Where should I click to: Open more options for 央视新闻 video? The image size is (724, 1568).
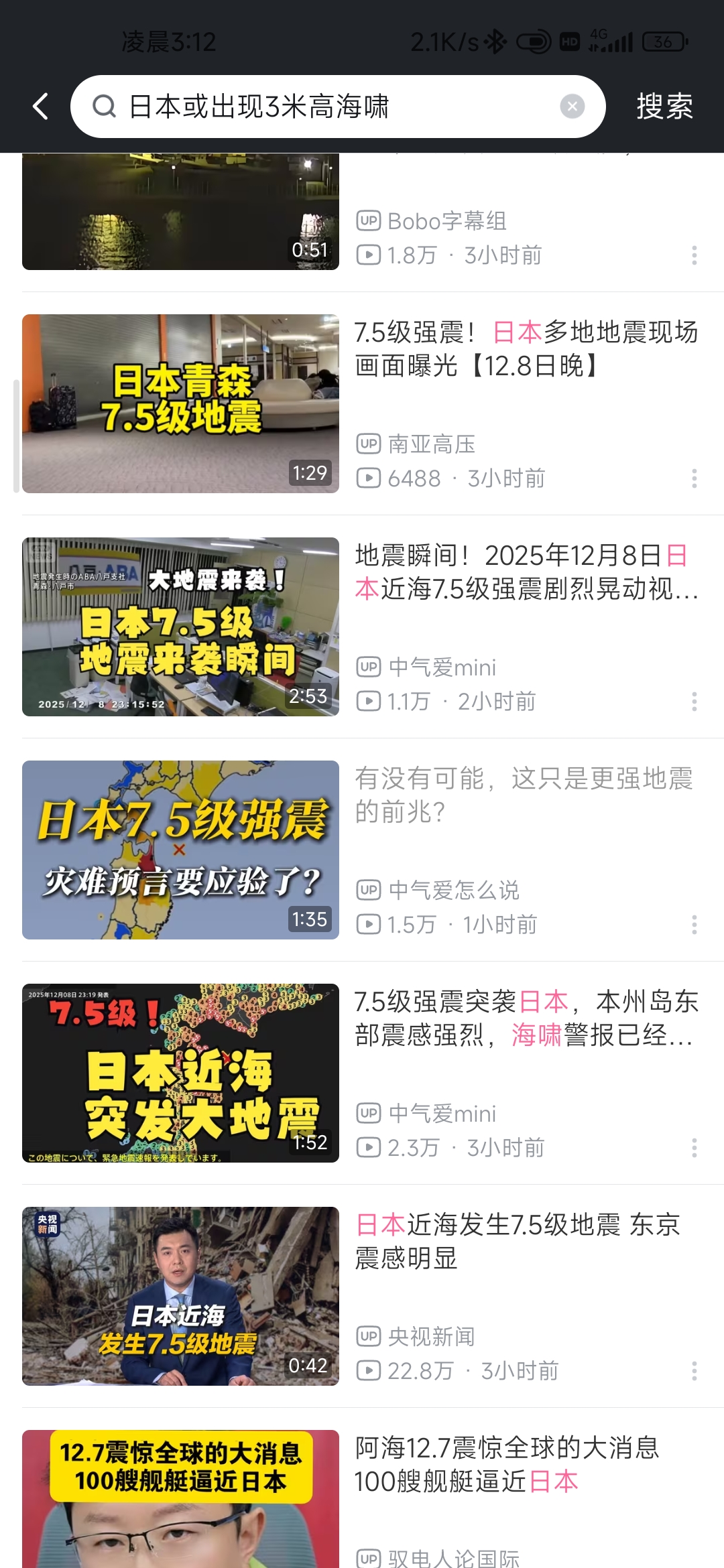point(694,1371)
